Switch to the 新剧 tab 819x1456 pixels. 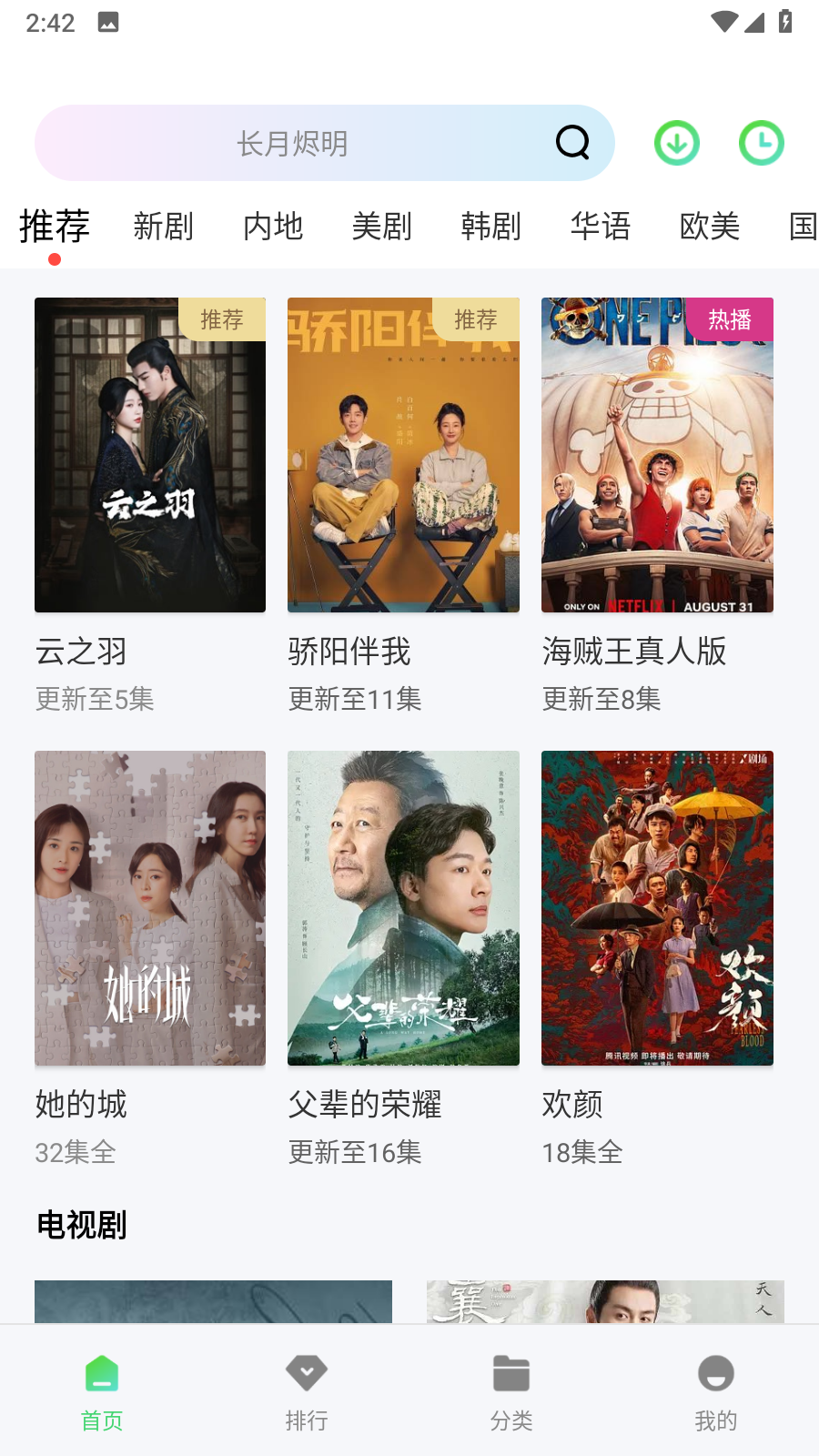click(x=165, y=227)
